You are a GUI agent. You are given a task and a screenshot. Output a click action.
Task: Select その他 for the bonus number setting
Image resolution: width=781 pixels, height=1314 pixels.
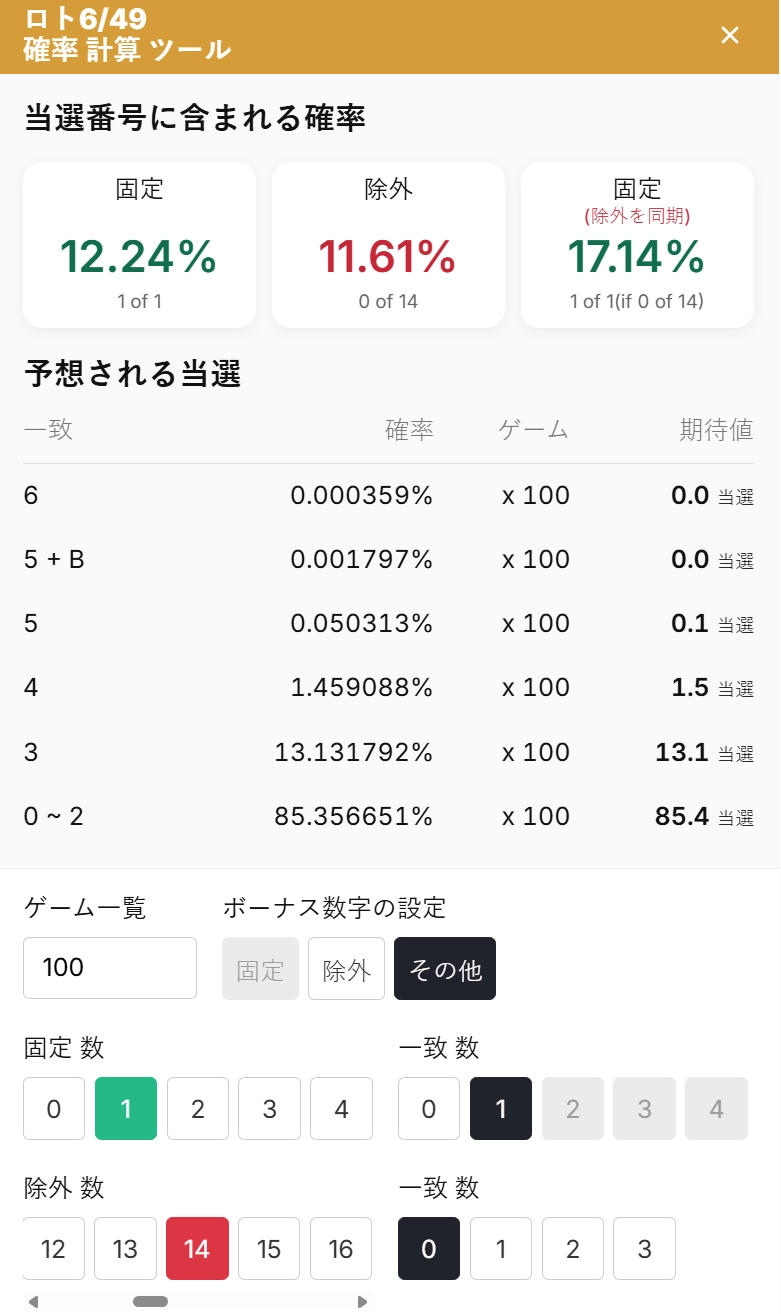tap(444, 967)
